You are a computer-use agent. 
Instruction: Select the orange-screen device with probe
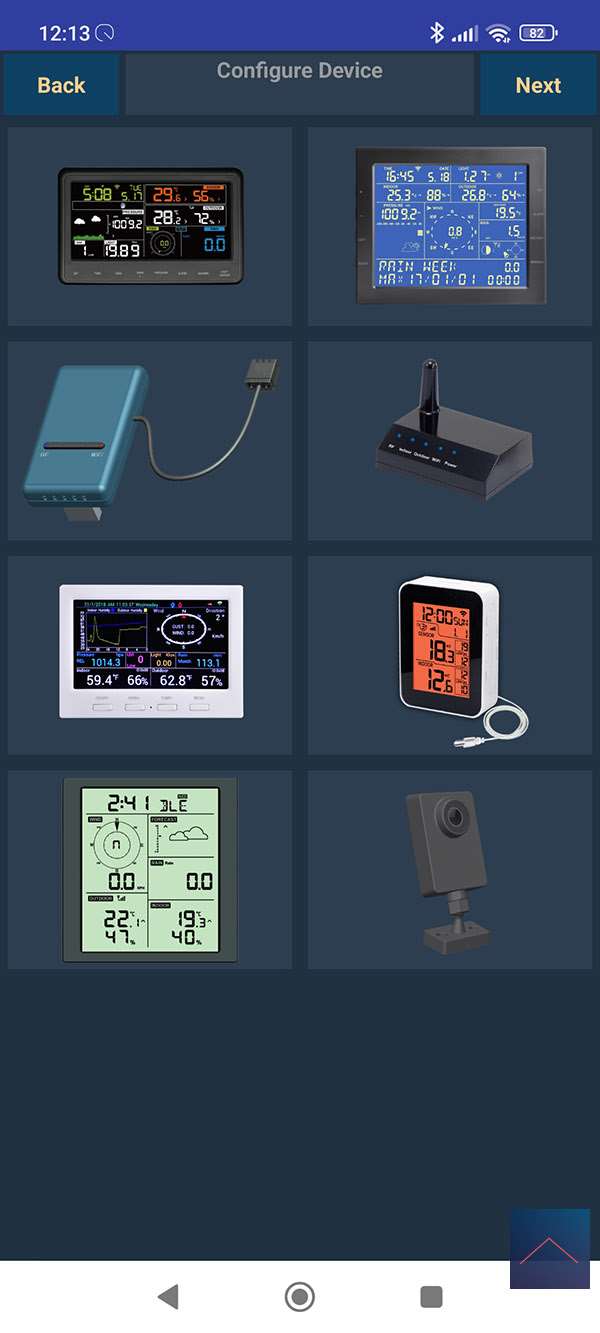coord(450,655)
